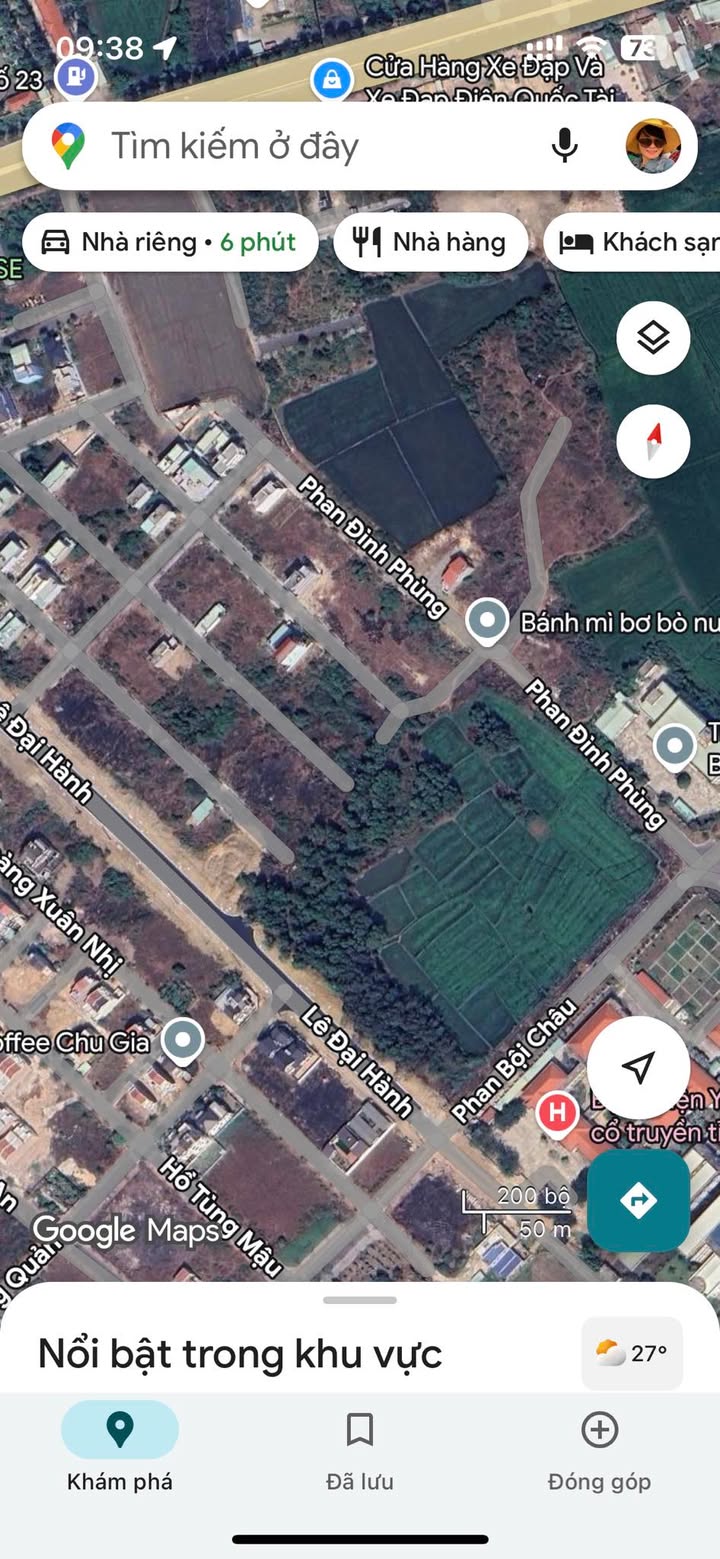Image resolution: width=720 pixels, height=1559 pixels.
Task: Open the weather 27° widget
Action: coord(632,1354)
